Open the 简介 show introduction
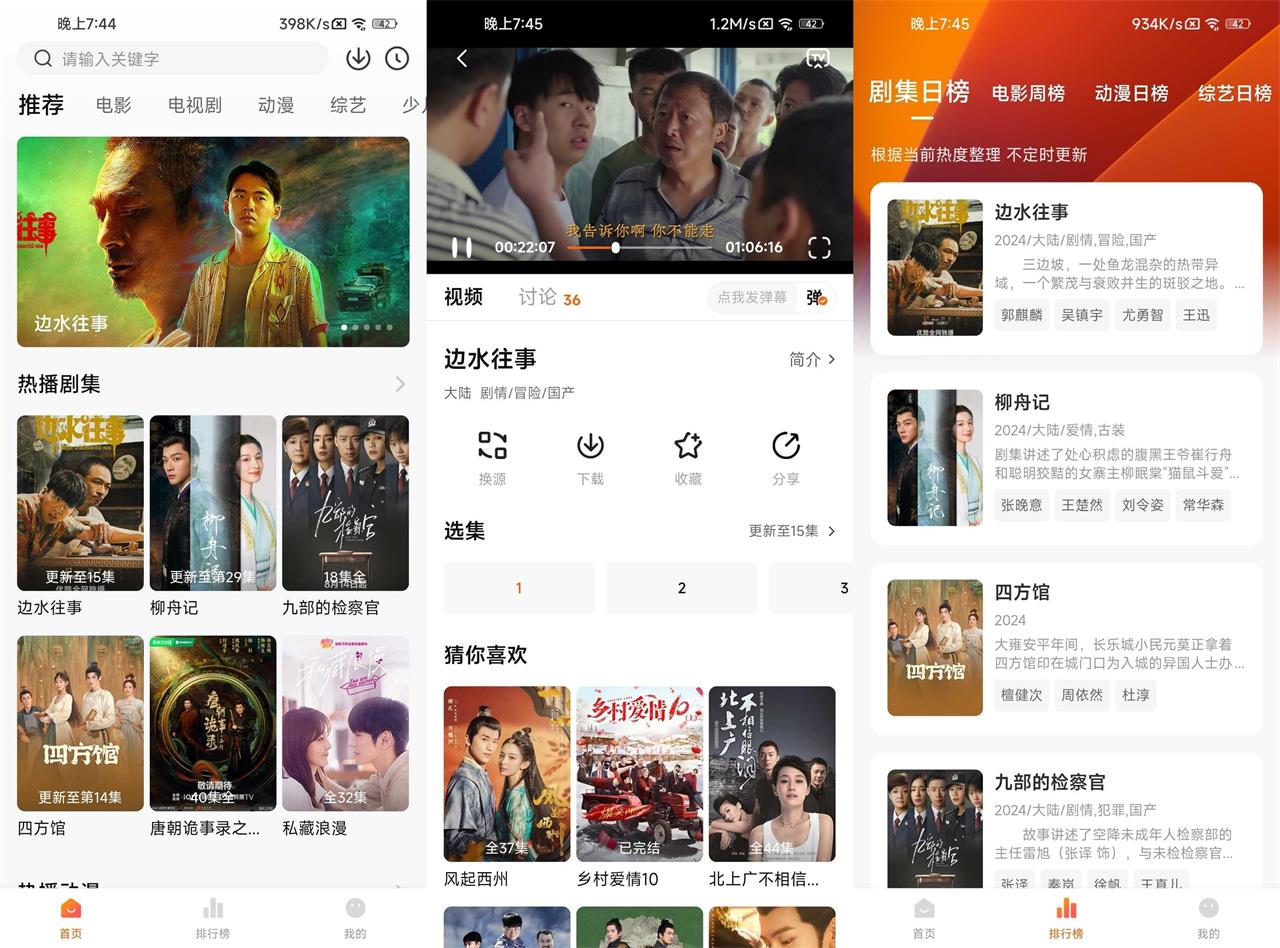1280x948 pixels. [x=812, y=359]
